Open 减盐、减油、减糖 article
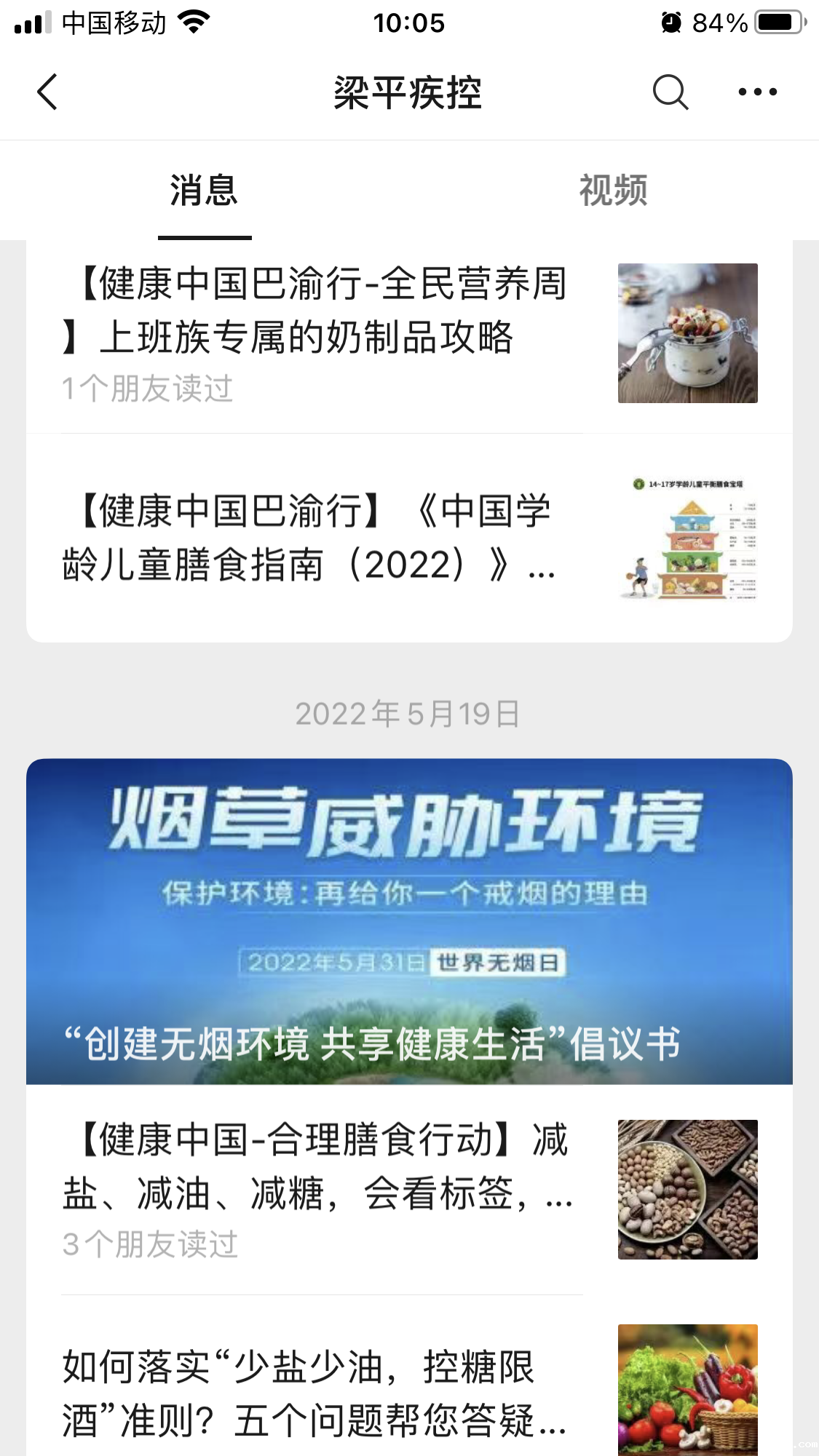 [320, 1167]
